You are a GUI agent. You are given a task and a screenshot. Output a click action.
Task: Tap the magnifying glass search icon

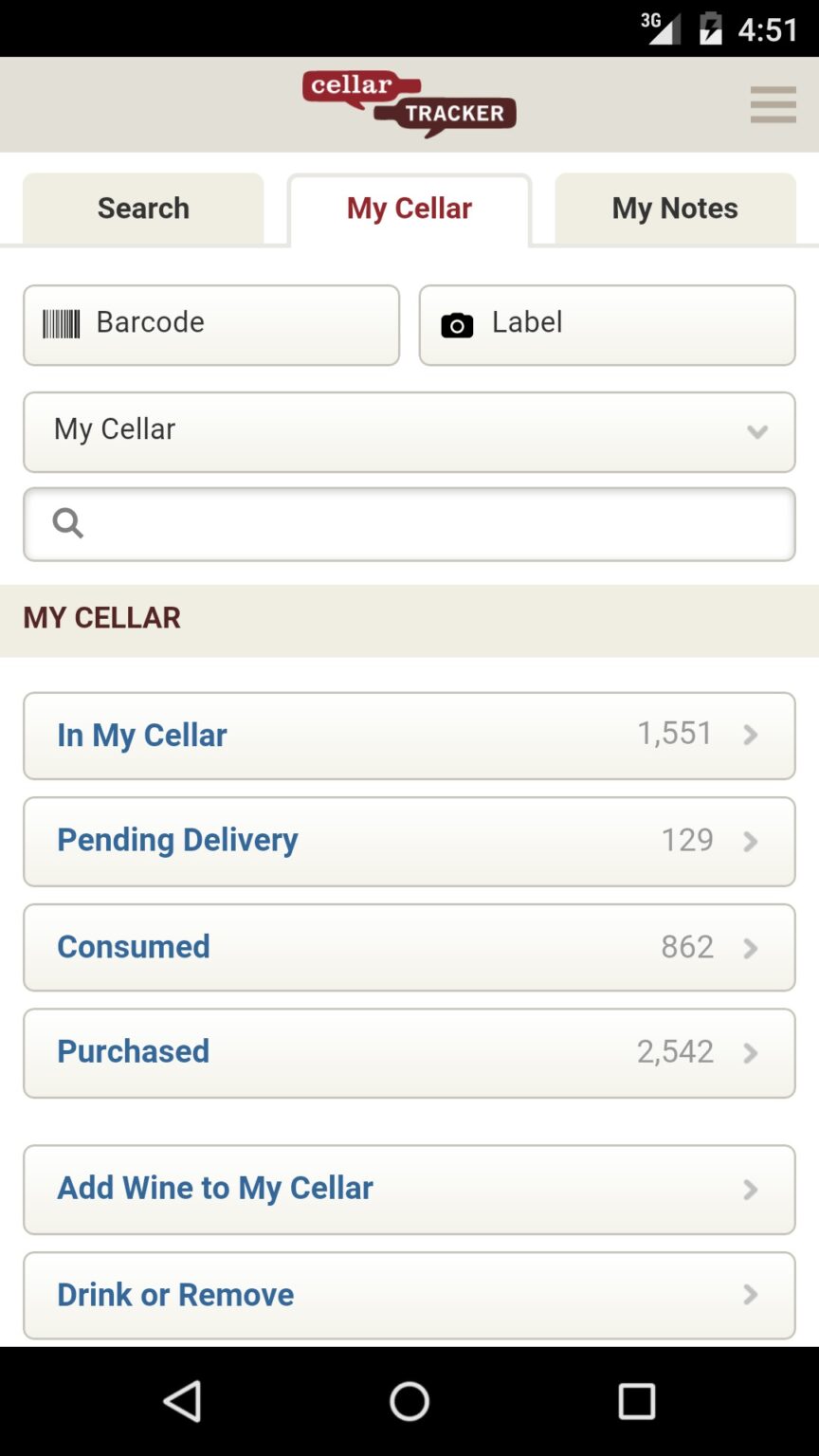66,523
